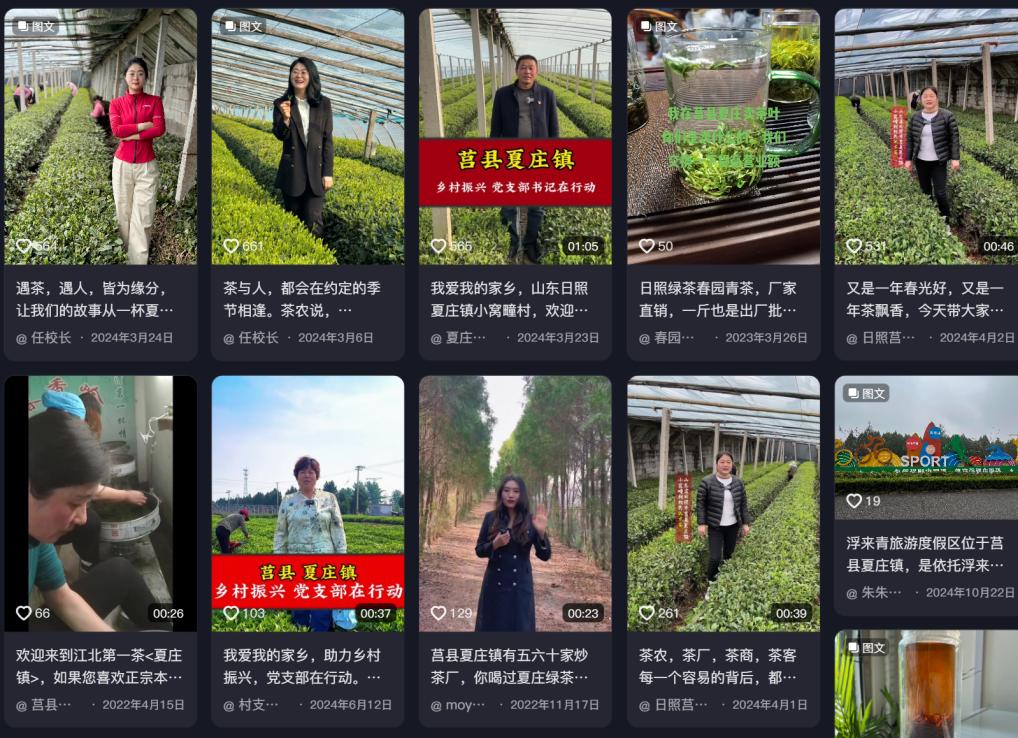Viewport: 1018px width, 738px height.
Task: Play the 00:46 video '又是一年春光好'
Action: (x=926, y=137)
